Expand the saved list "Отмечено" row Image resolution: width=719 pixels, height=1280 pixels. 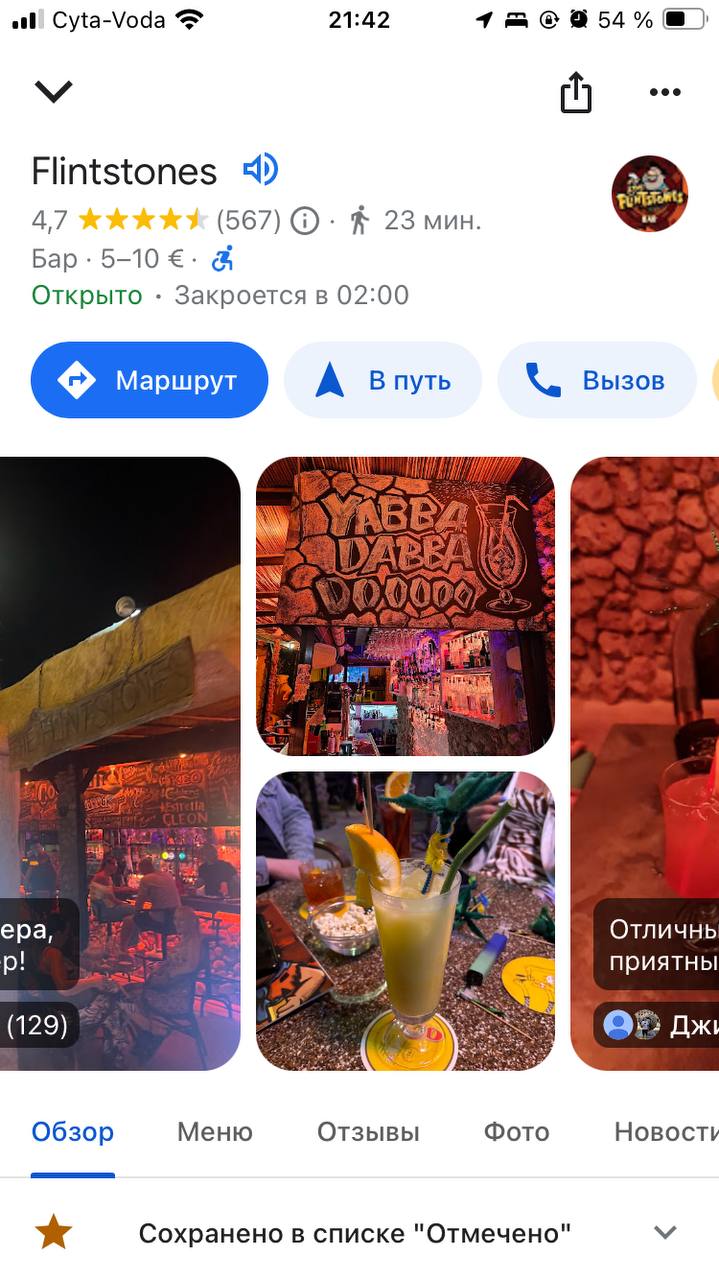point(665,1232)
